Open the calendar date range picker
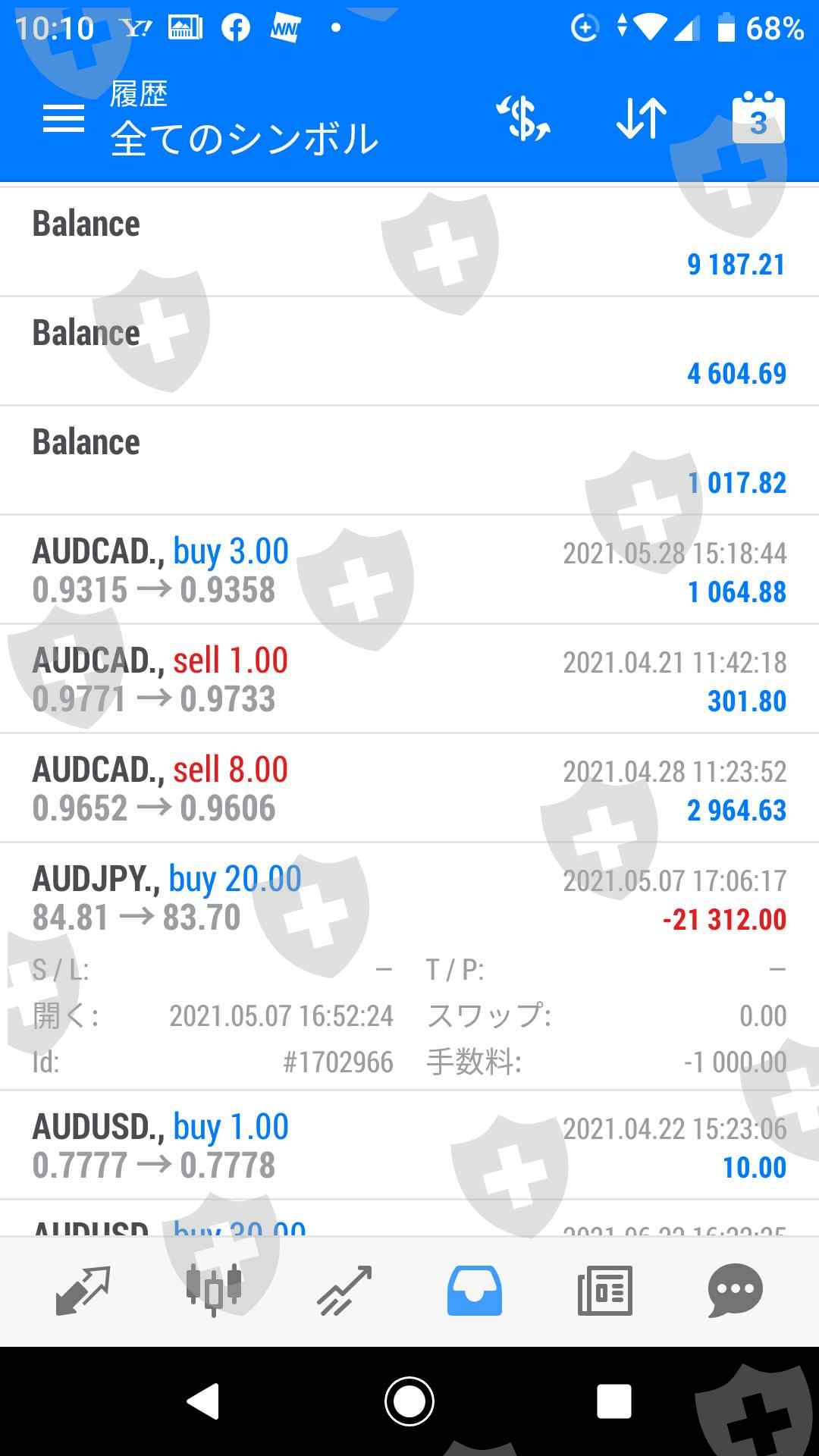 click(x=758, y=119)
